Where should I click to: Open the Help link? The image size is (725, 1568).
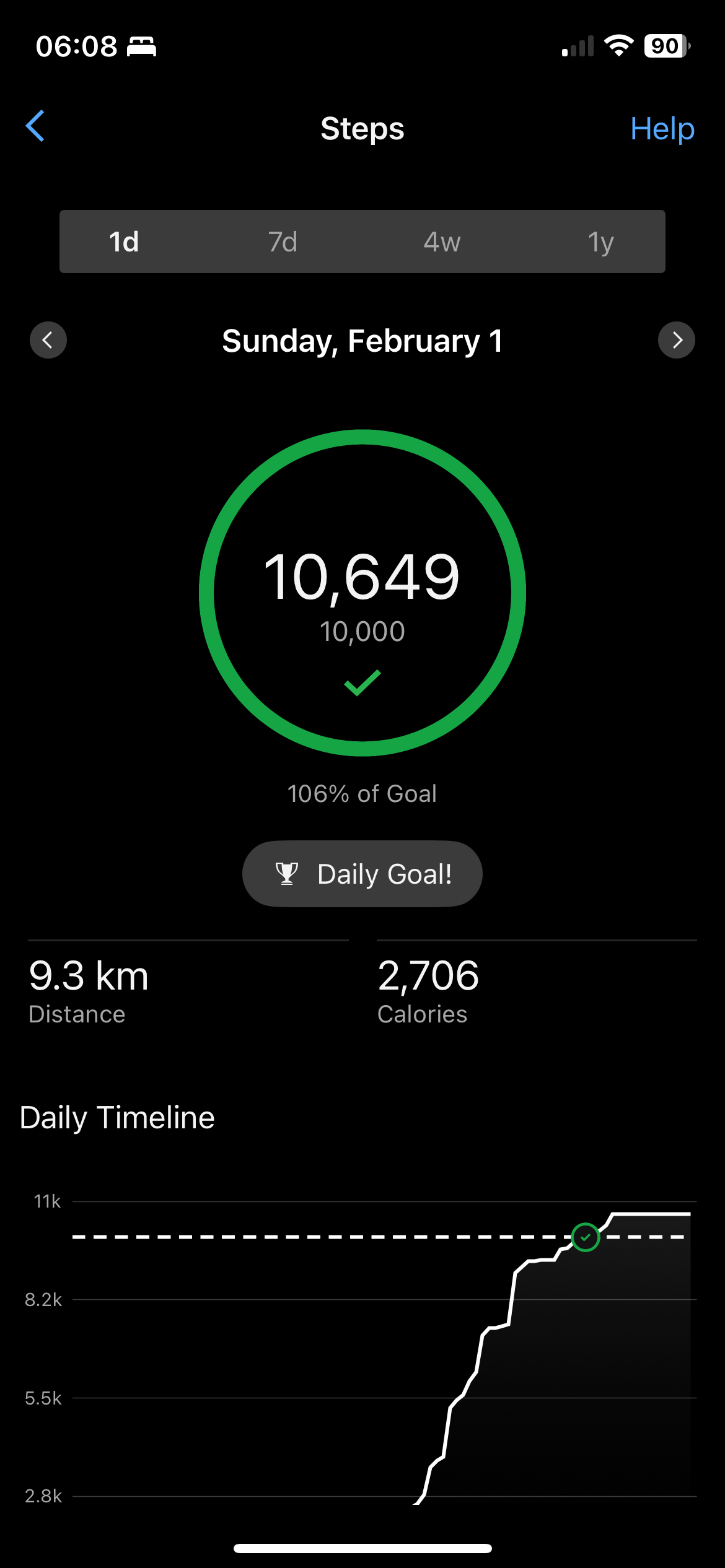tap(662, 129)
